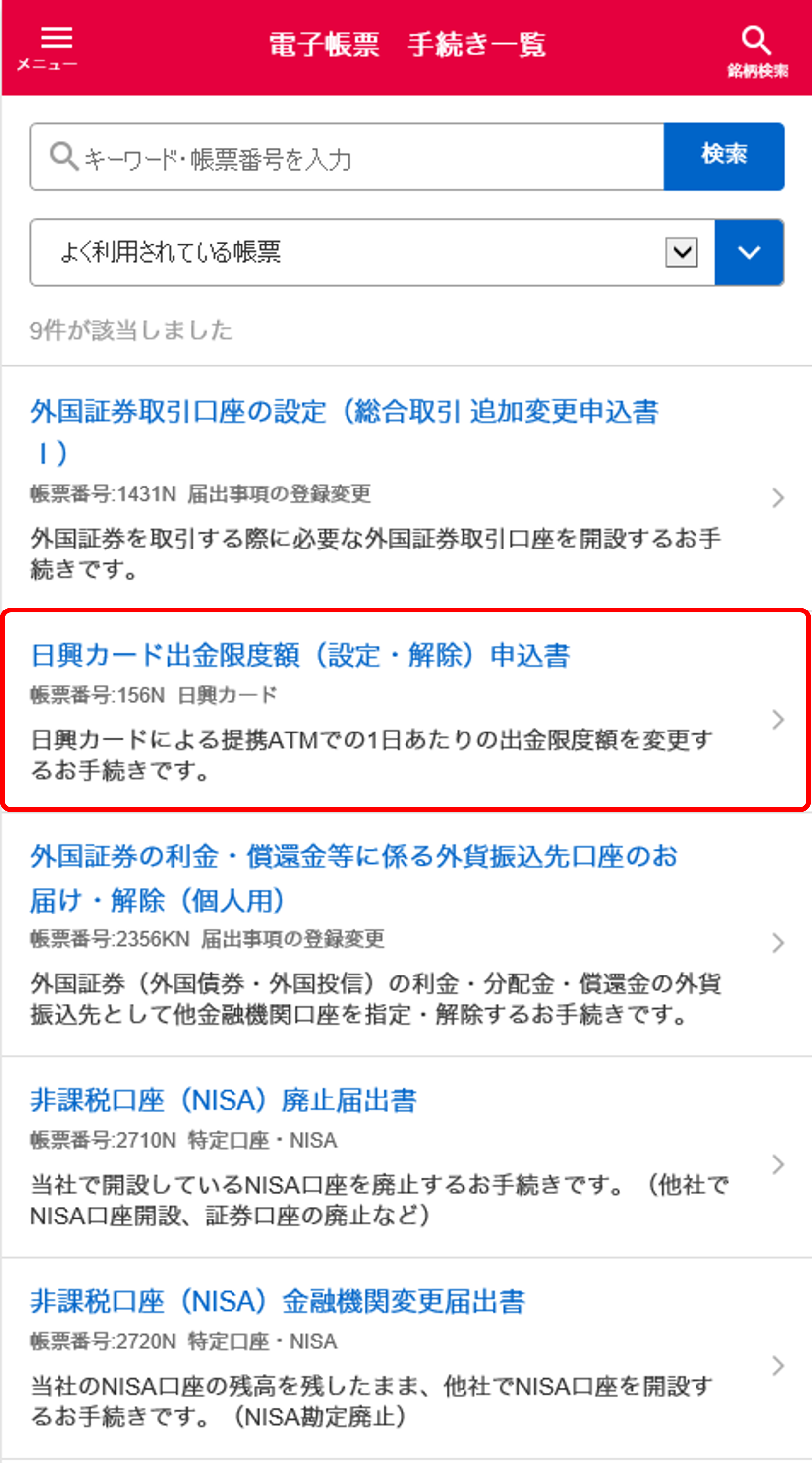Open 日興カード出金限度額 申込書

[300, 655]
